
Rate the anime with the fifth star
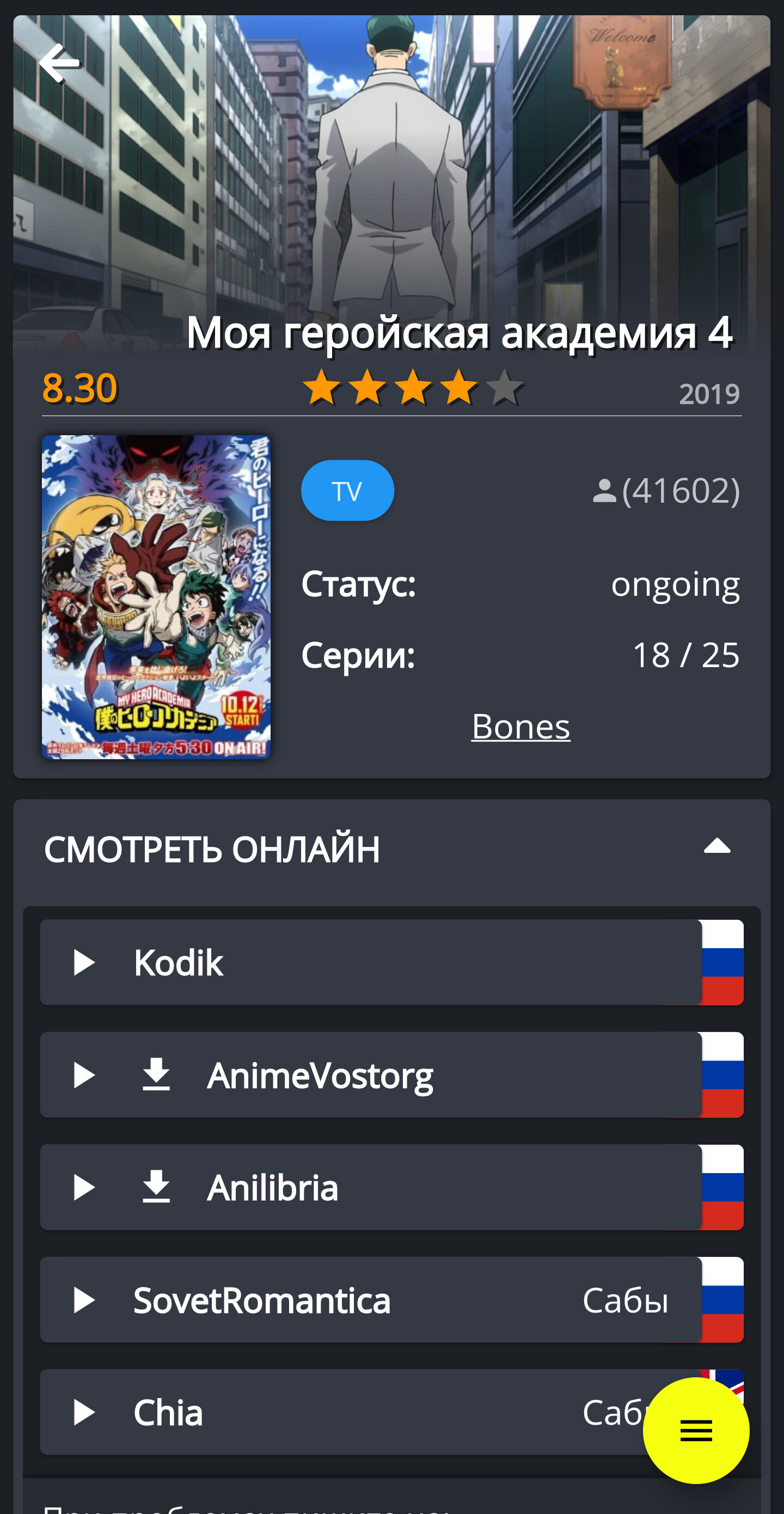coord(504,387)
